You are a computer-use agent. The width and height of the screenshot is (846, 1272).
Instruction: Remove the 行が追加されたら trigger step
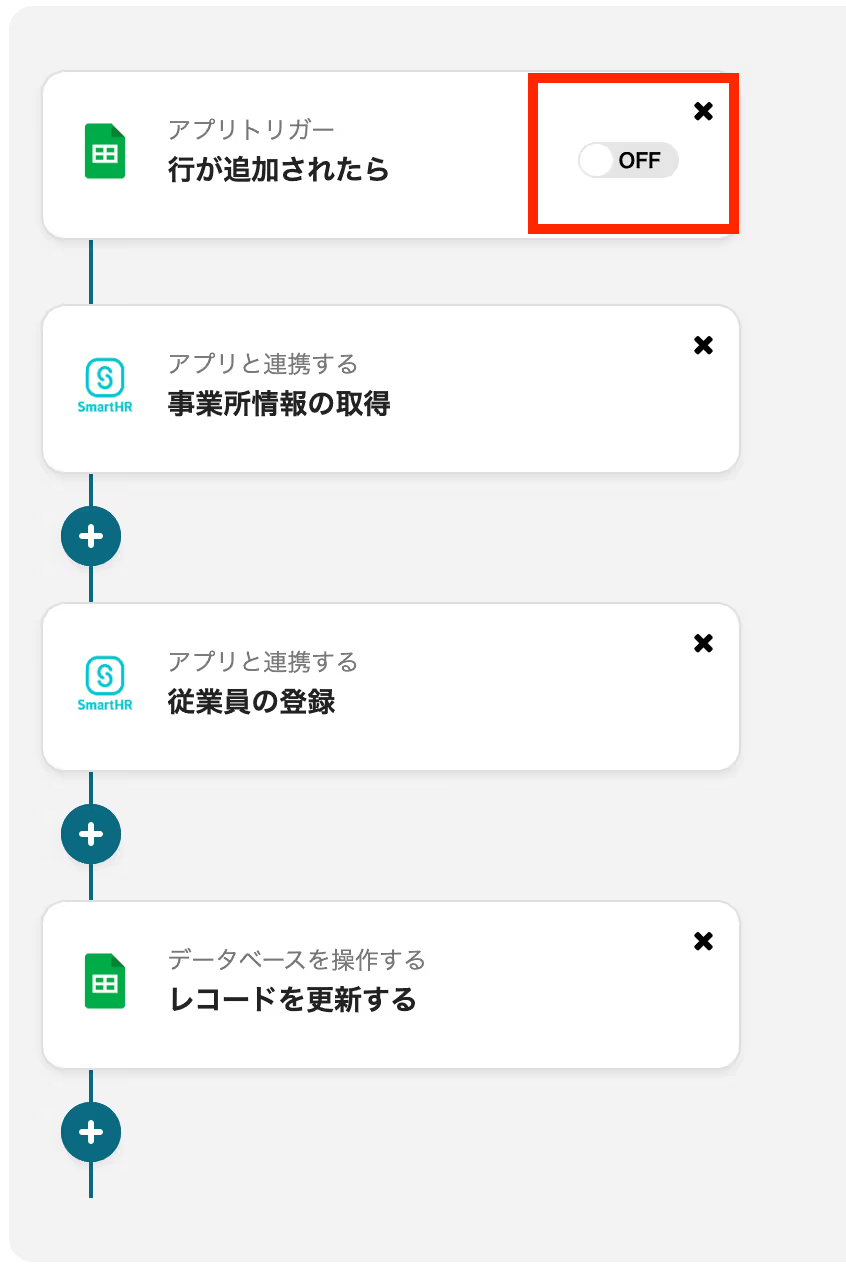704,111
